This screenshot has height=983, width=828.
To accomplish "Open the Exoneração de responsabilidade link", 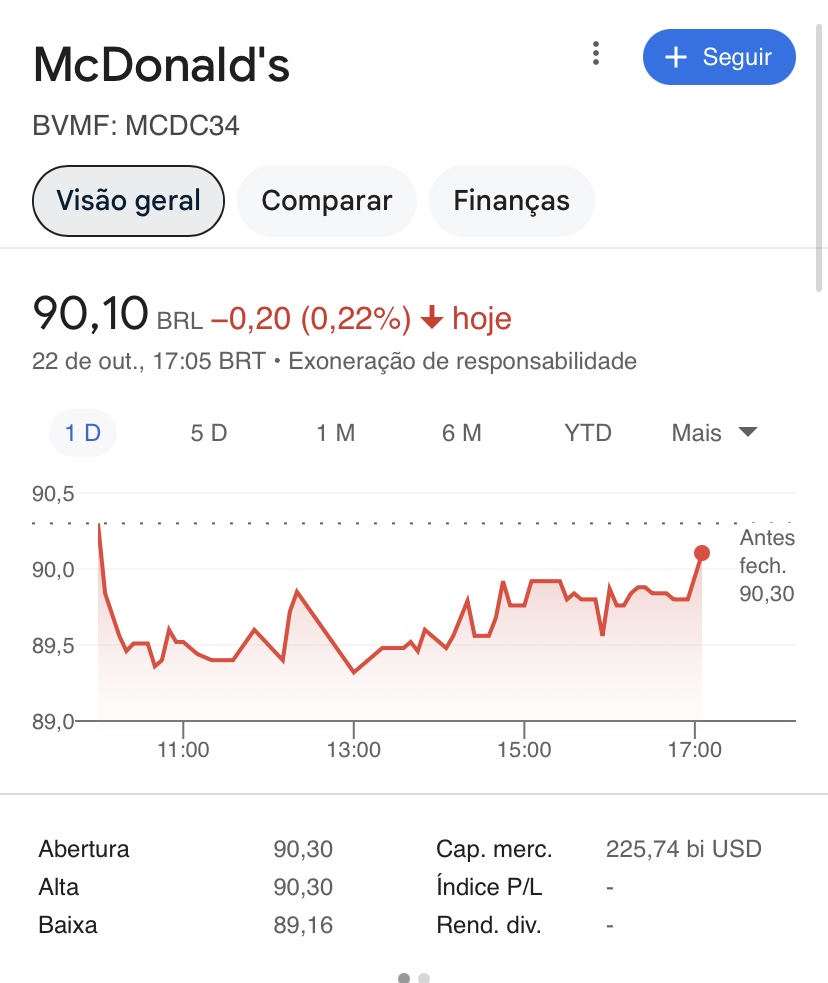I will [x=462, y=361].
